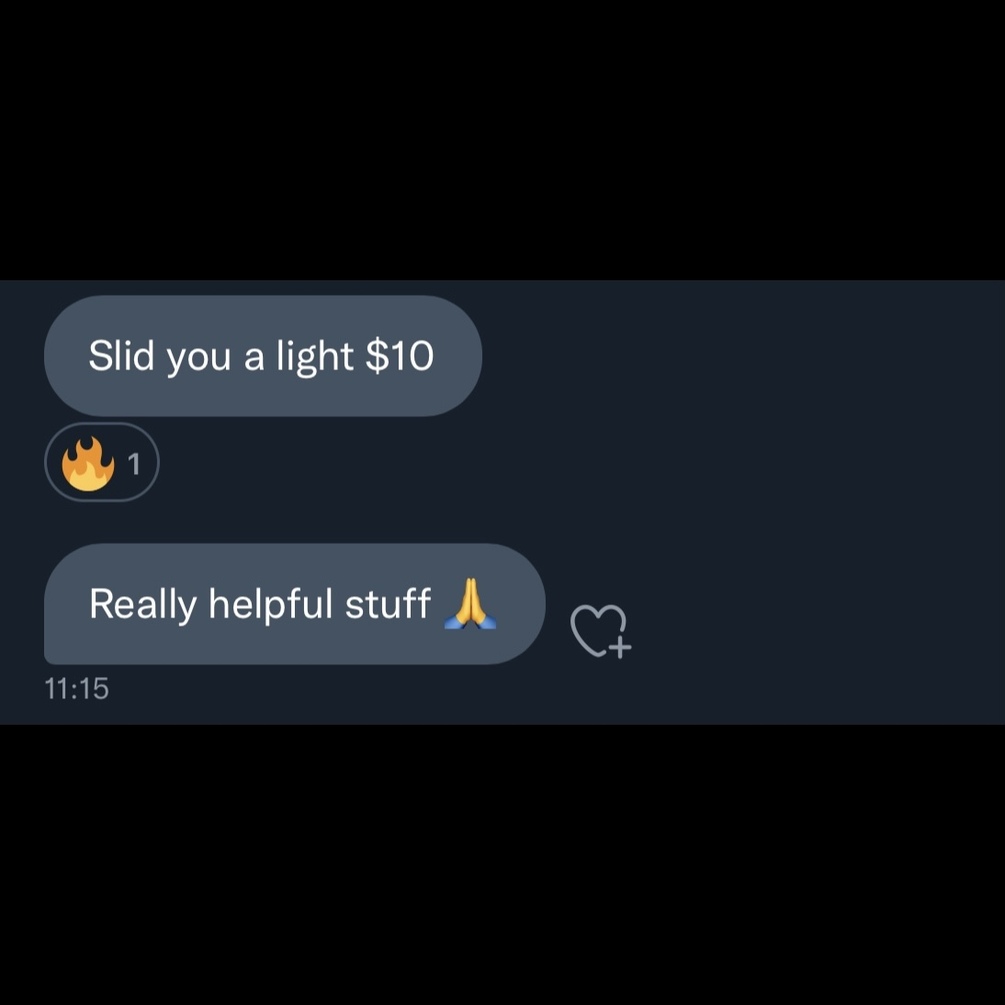Viewport: 1005px width, 1005px height.
Task: Add a reaction to "Really helpful stuff"
Action: (599, 631)
